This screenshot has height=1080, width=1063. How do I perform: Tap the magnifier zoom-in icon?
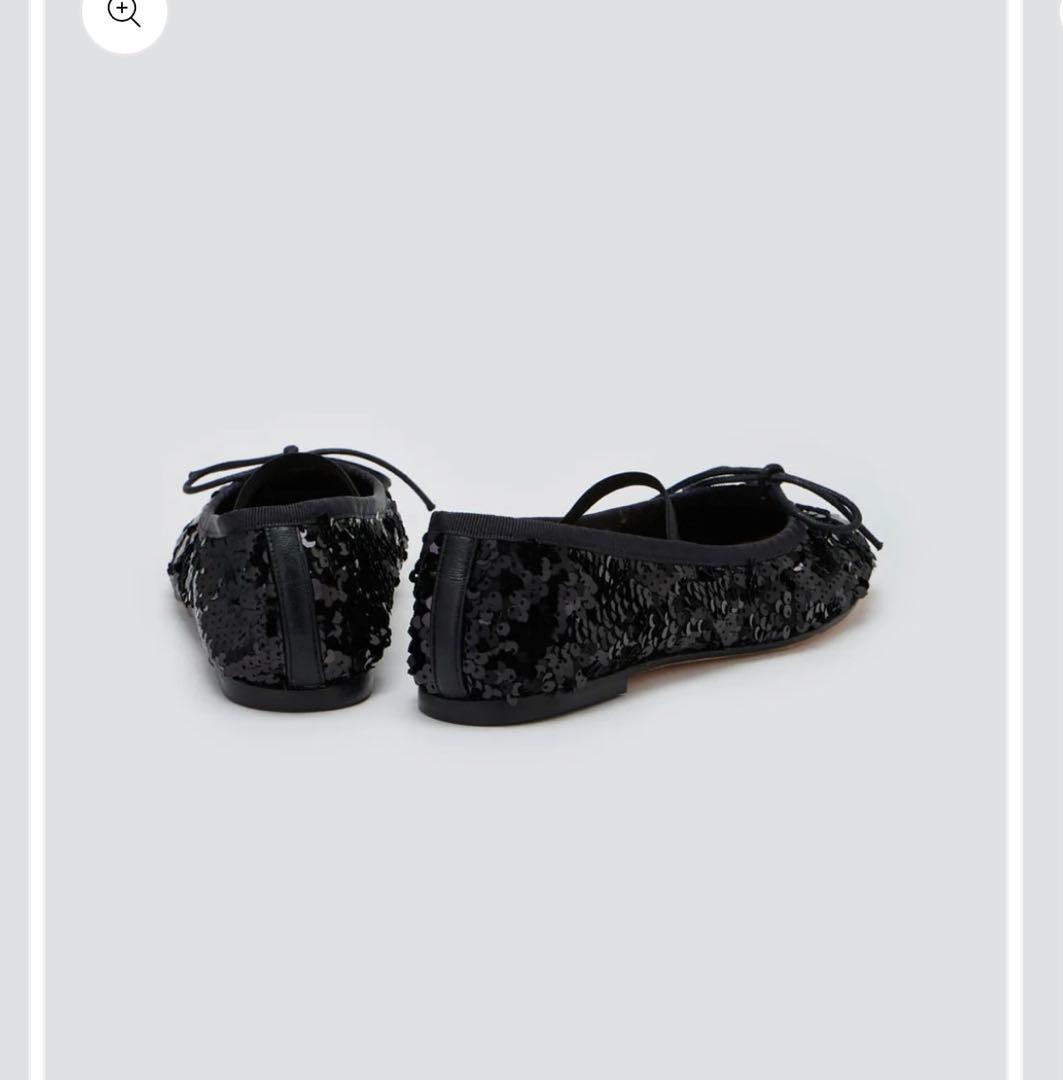124,13
